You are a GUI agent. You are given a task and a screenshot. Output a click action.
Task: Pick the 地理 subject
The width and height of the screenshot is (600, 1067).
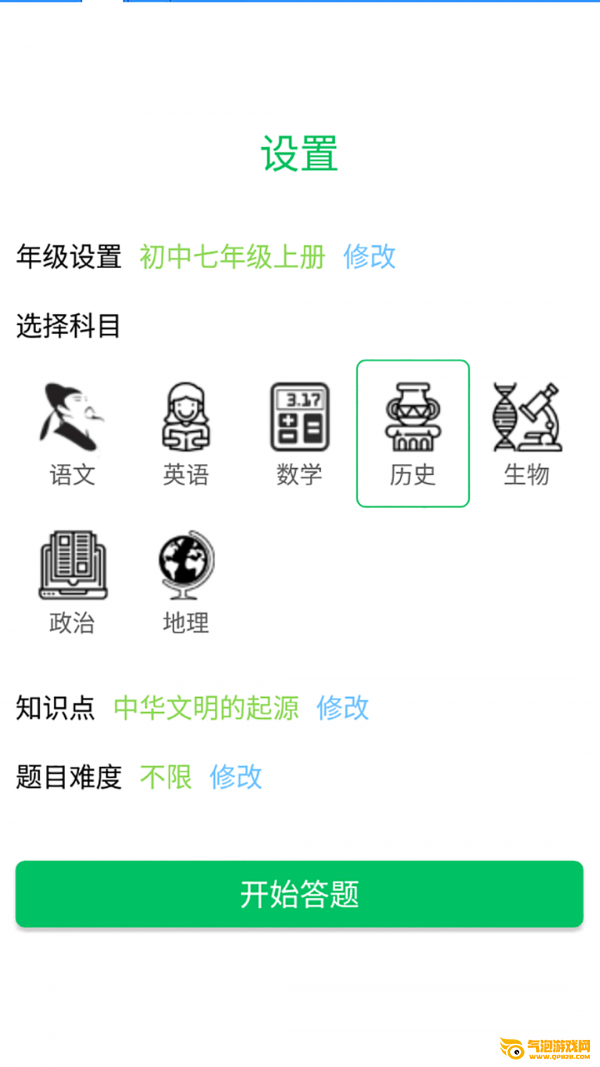186,582
